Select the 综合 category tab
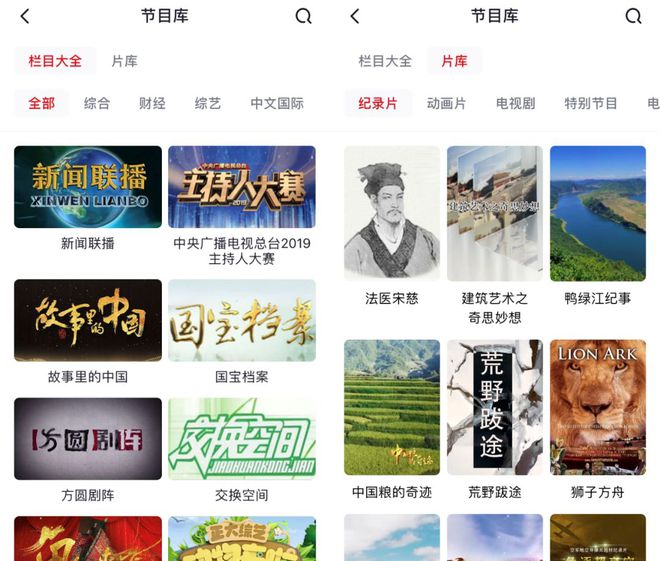This screenshot has height=561, width=660. click(97, 103)
